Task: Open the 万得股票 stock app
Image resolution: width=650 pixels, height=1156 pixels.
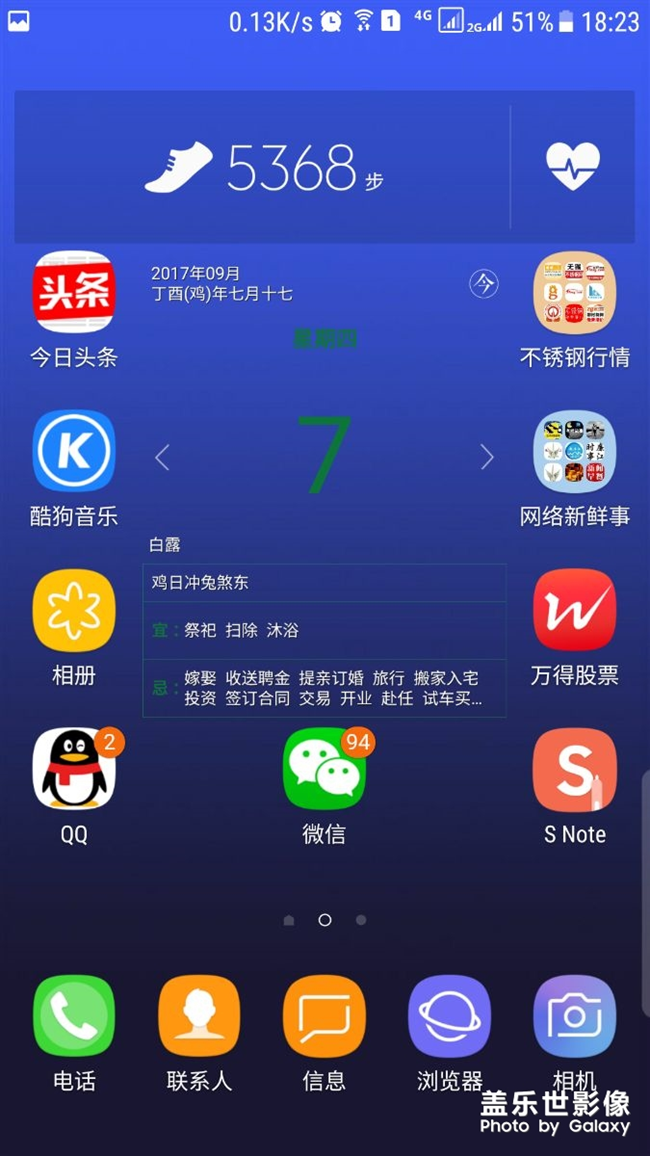Action: click(x=574, y=610)
